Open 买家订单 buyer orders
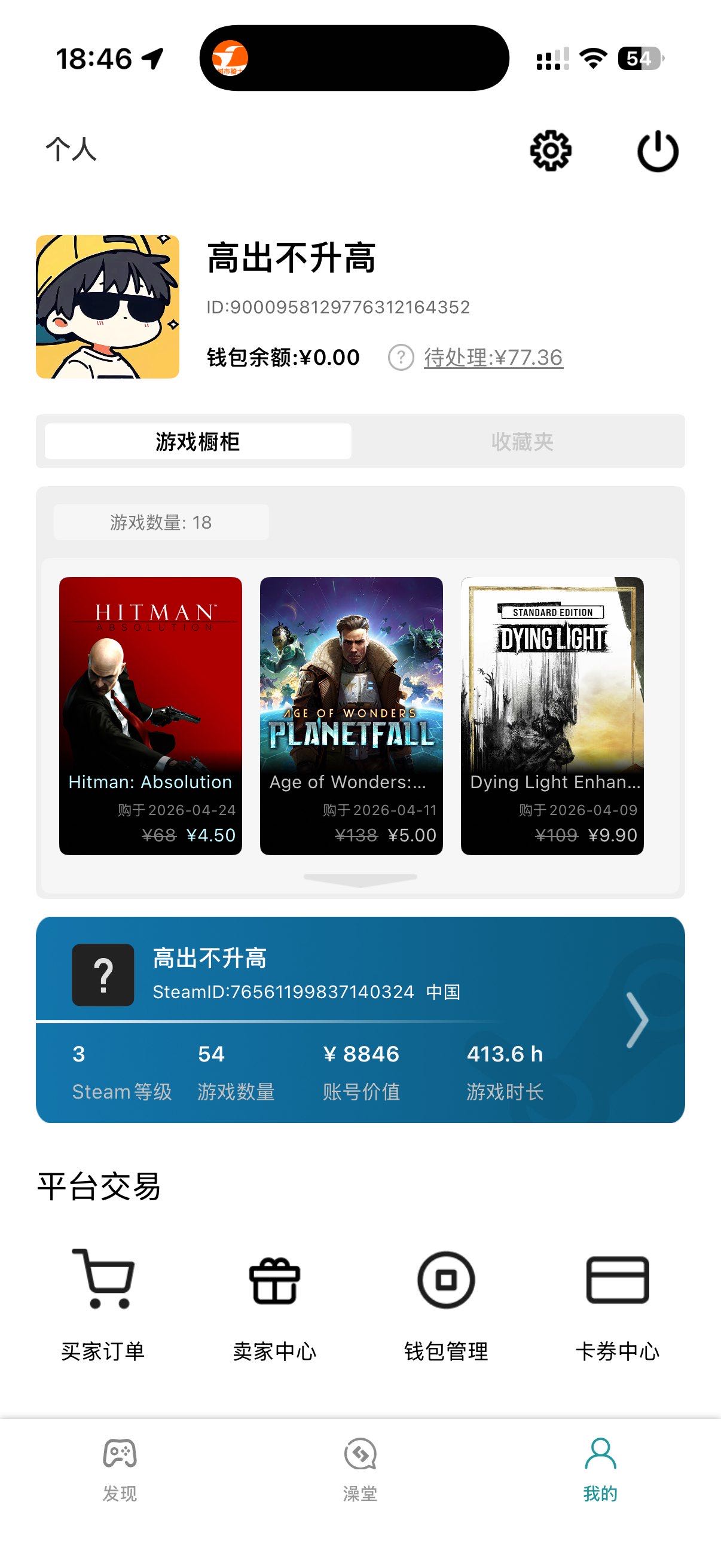This screenshot has width=721, height=1568. coord(103,1302)
